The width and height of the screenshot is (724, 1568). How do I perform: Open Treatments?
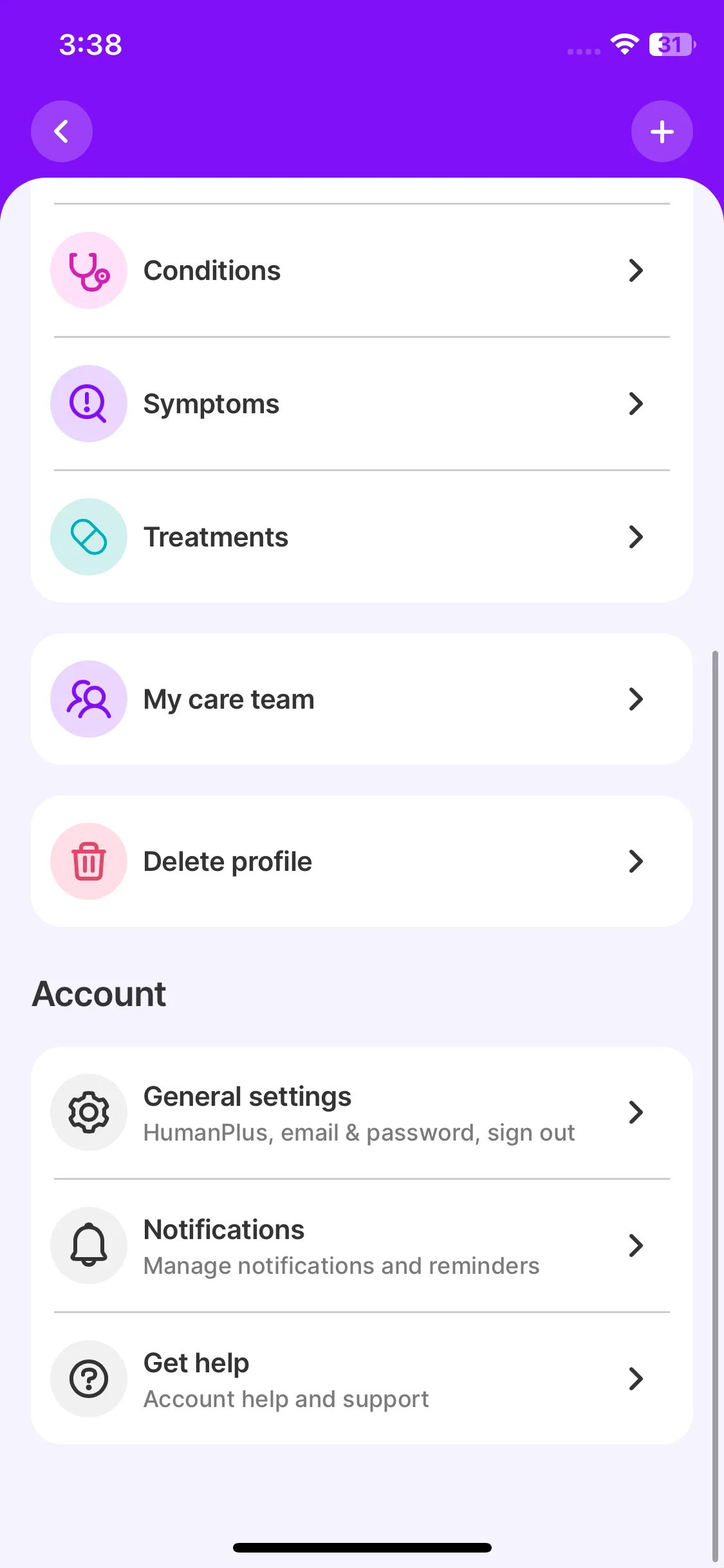pyautogui.click(x=361, y=537)
